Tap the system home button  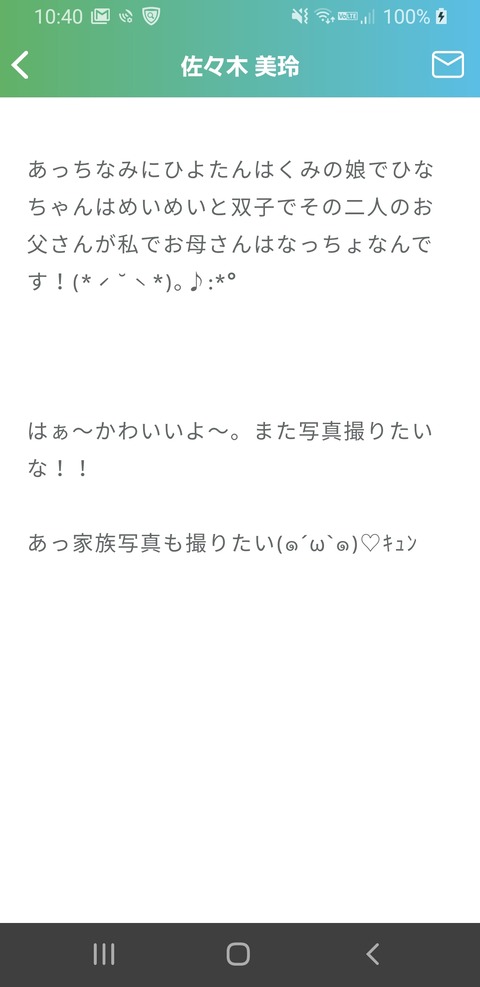point(238,954)
